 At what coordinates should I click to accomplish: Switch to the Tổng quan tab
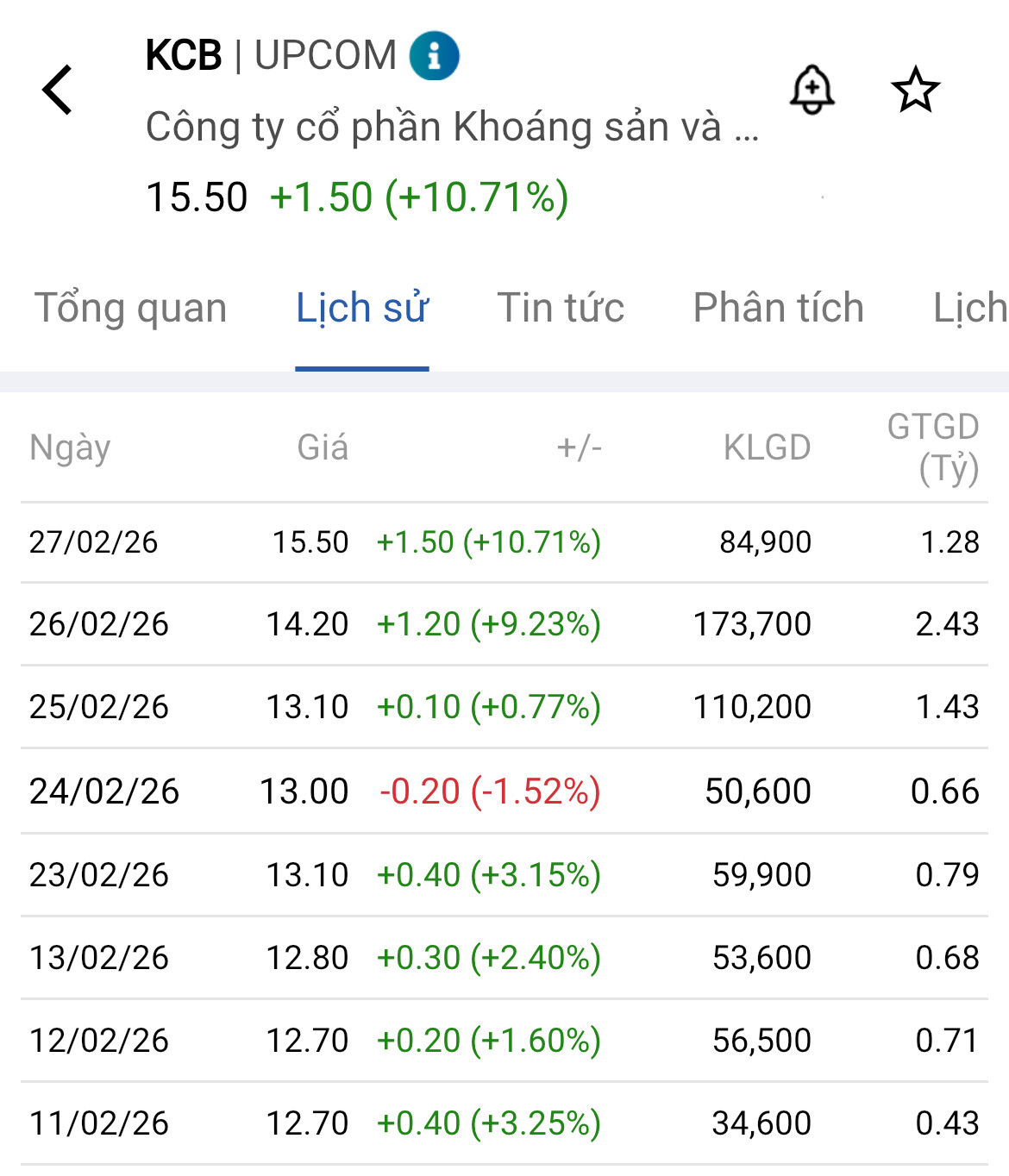click(130, 309)
